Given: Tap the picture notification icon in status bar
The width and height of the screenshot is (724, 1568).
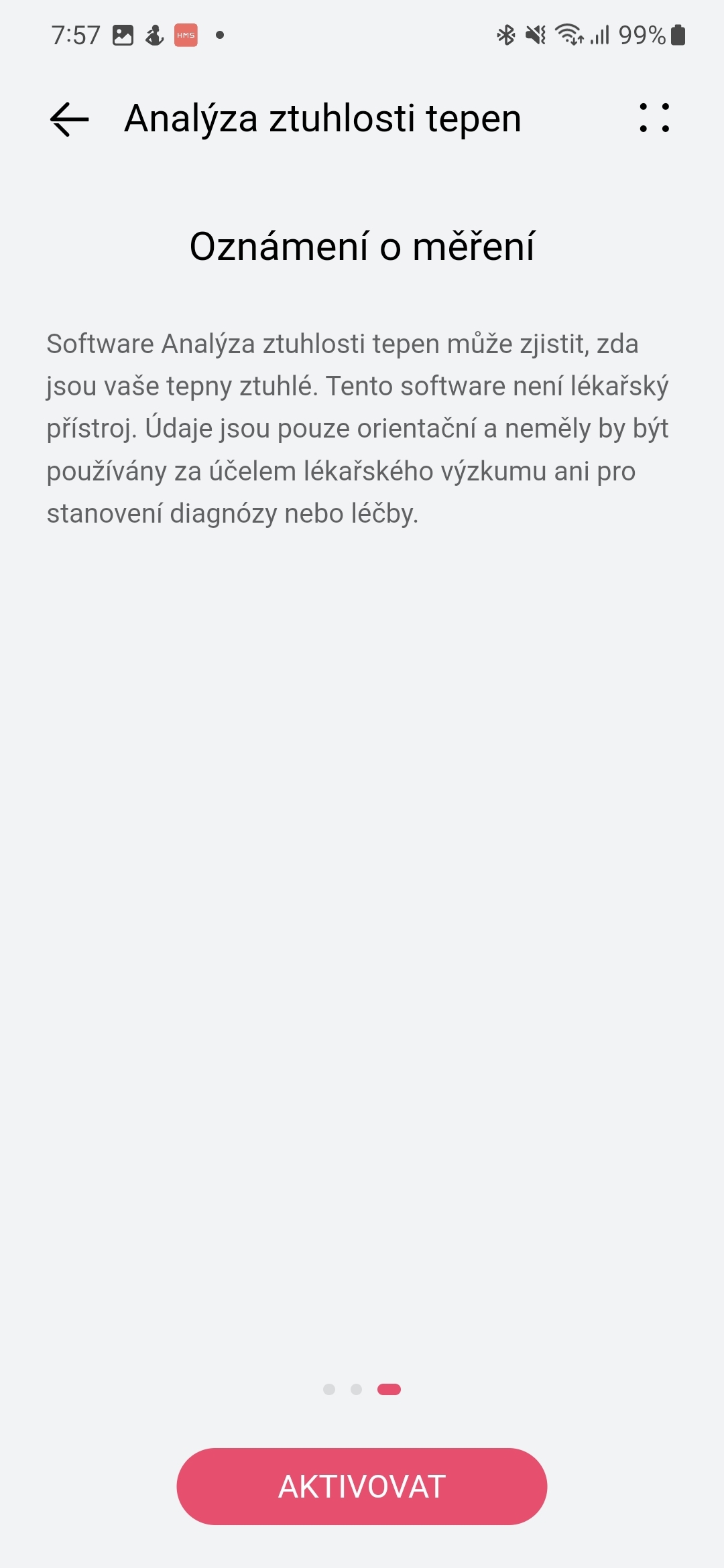Looking at the screenshot, I should (123, 34).
